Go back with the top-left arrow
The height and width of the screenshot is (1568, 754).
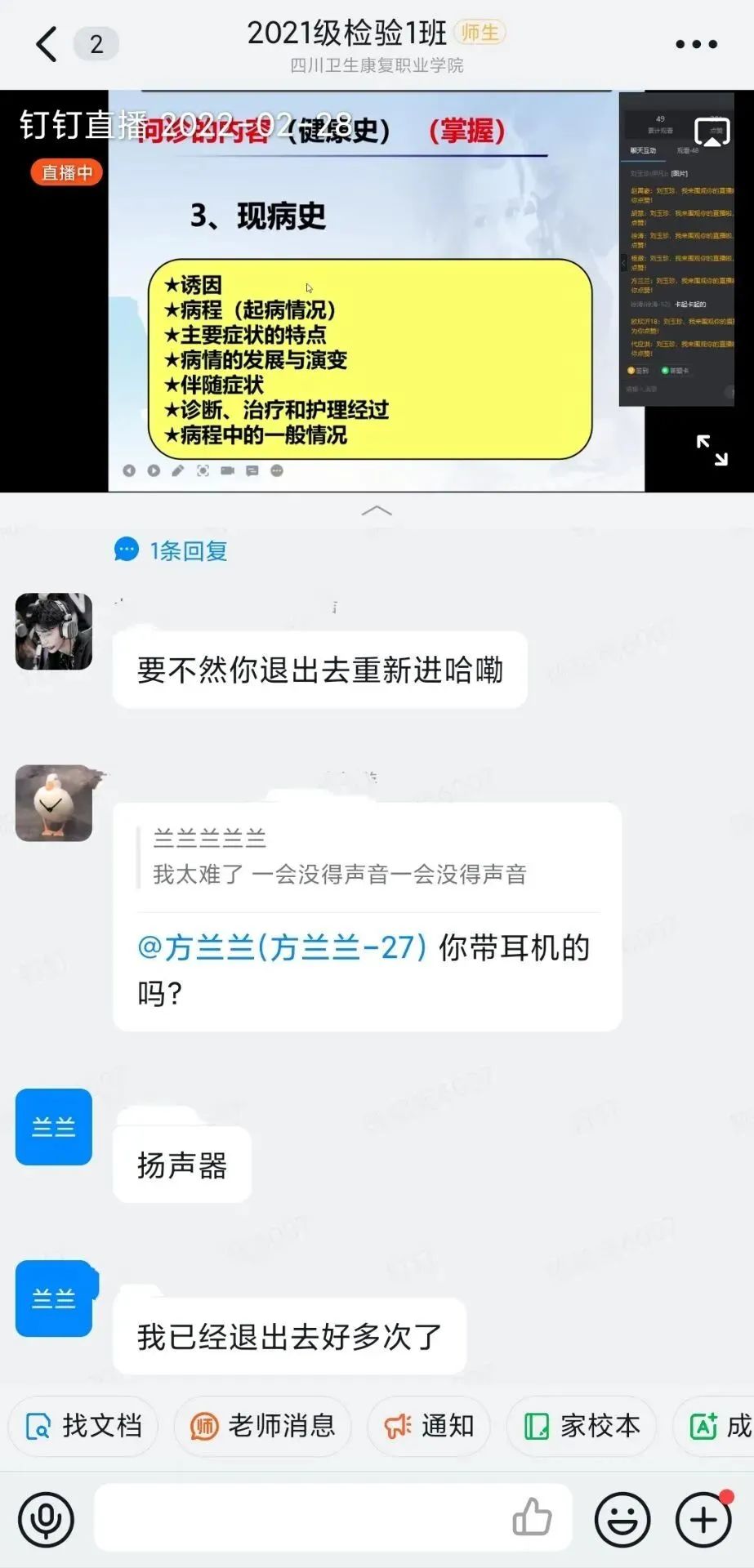(47, 44)
